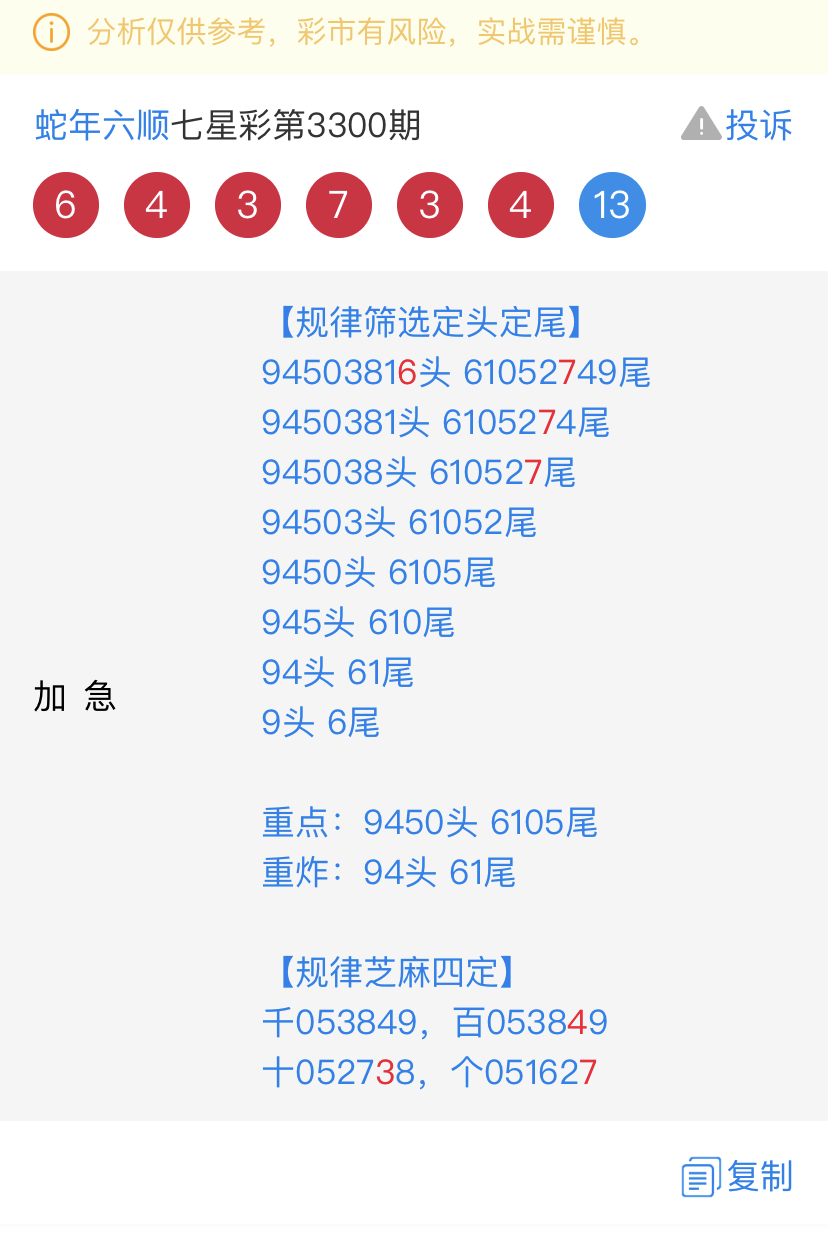This screenshot has width=828, height=1259.
Task: Select the 重炸：94头 61尾 line
Action: (388, 872)
